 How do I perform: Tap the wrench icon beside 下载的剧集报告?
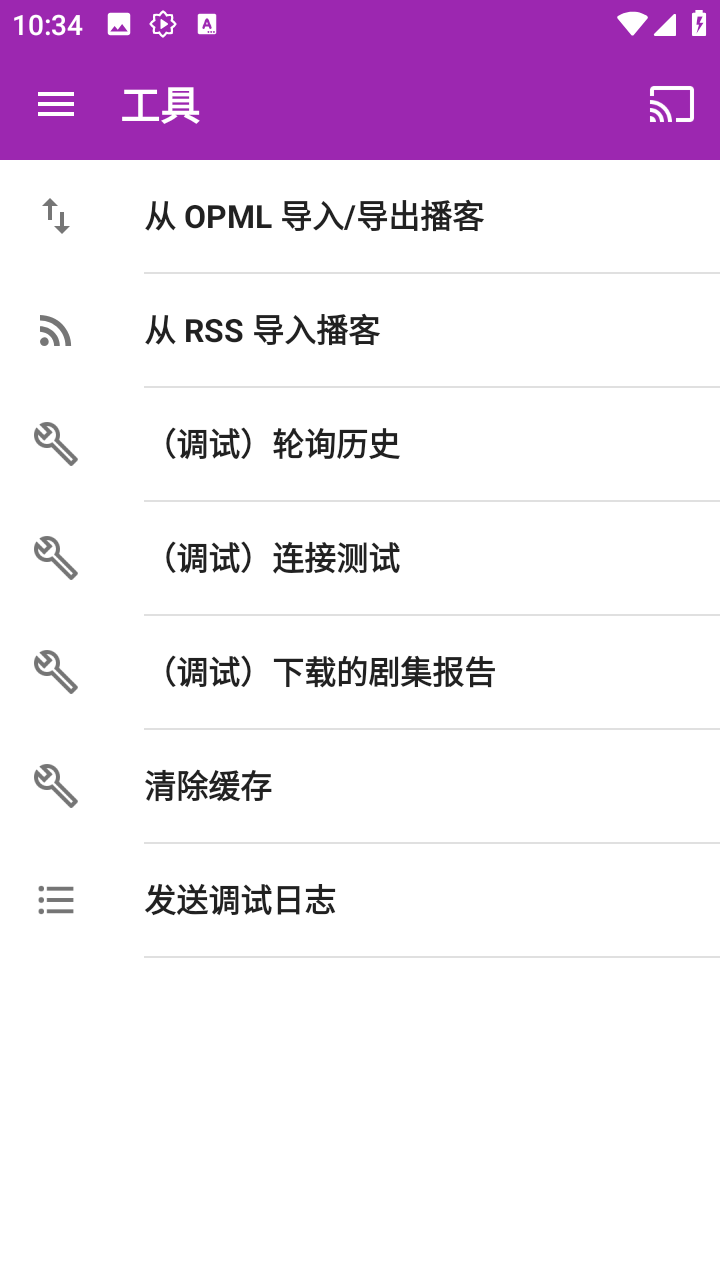click(x=55, y=672)
